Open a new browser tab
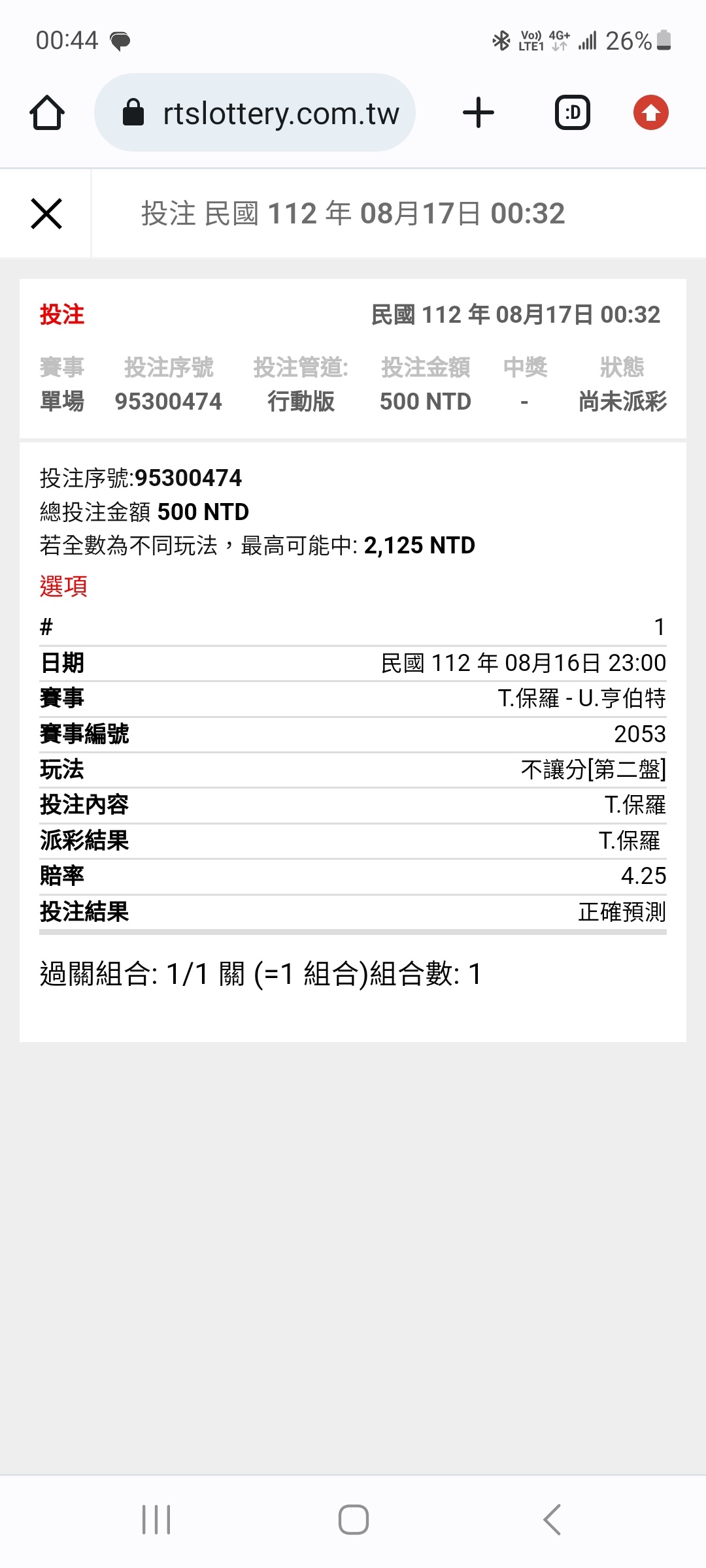The width and height of the screenshot is (706, 1568). coord(479,113)
